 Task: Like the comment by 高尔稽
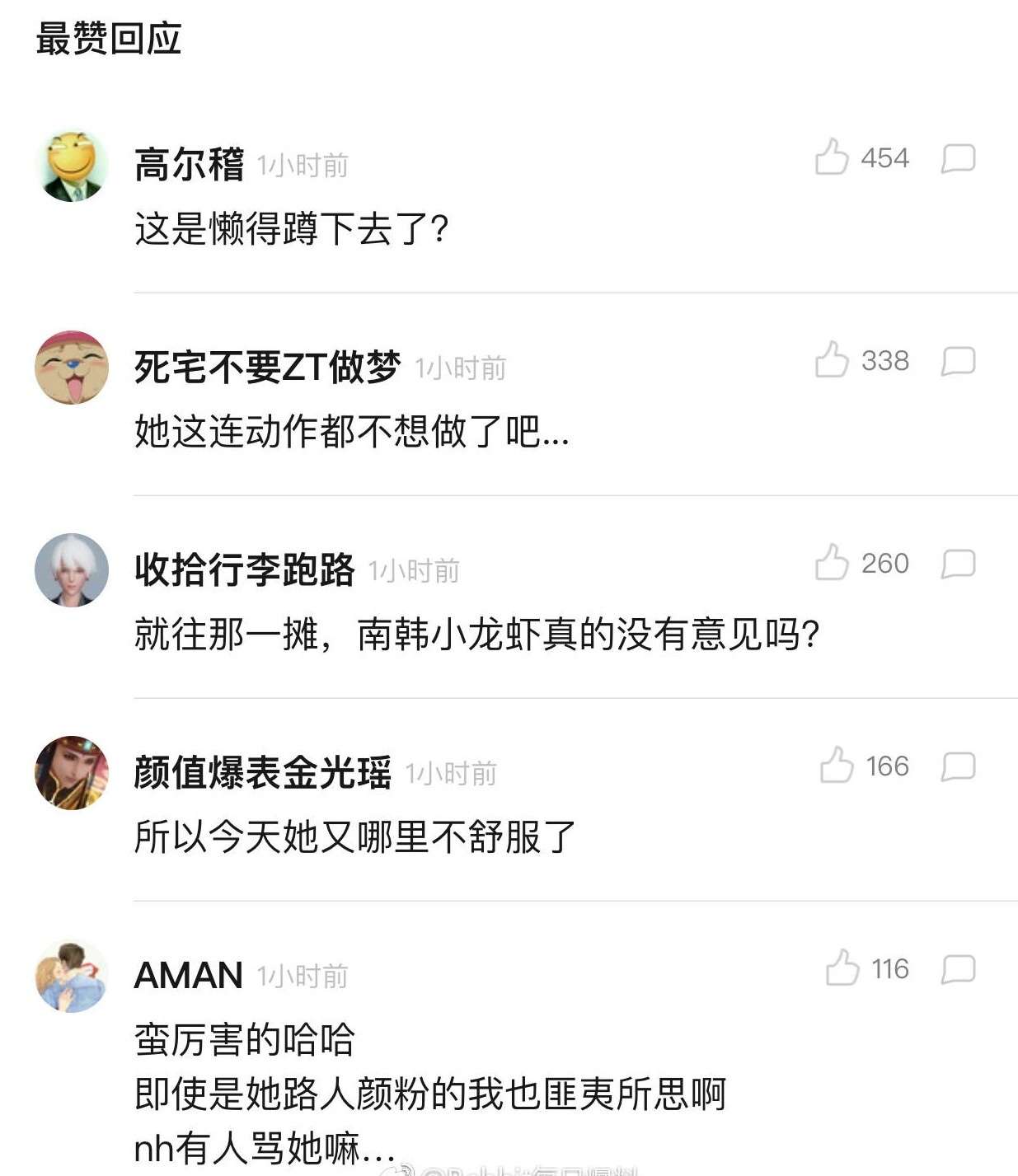[832, 157]
